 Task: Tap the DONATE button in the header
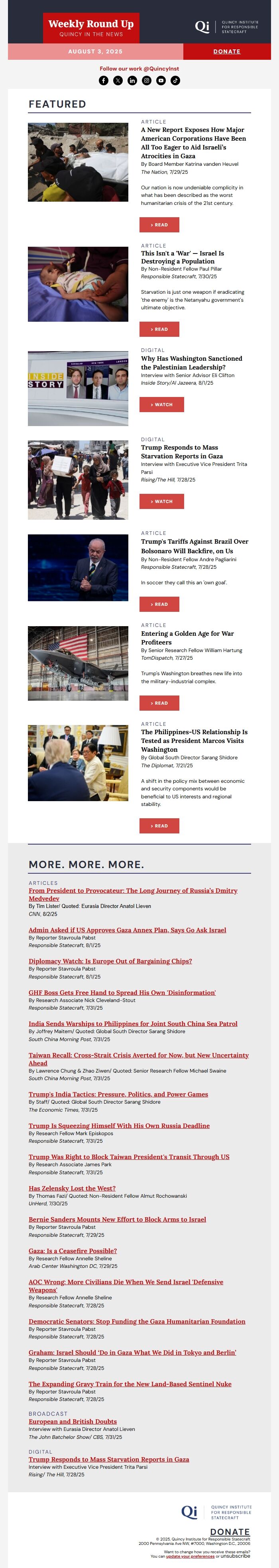pyautogui.click(x=227, y=52)
